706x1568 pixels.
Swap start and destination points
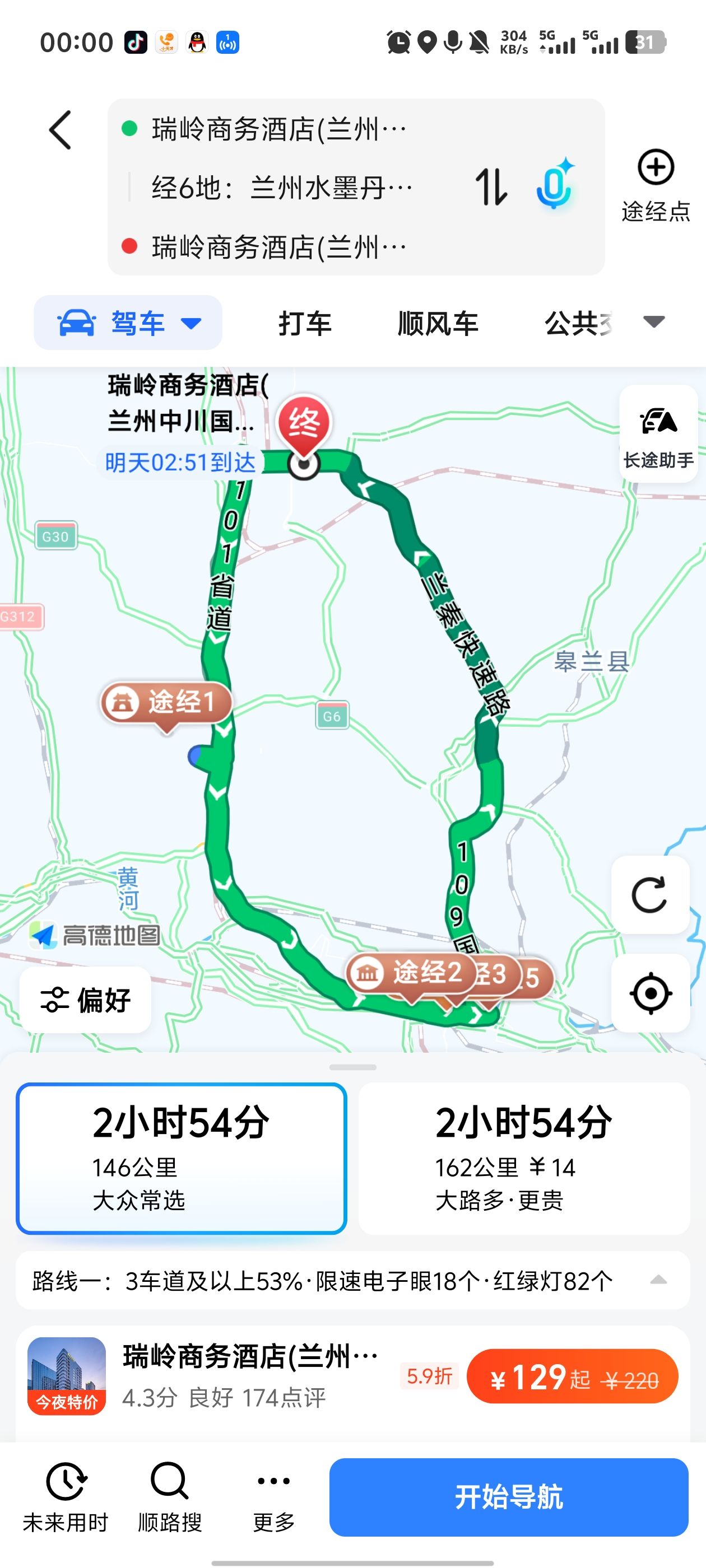(x=491, y=186)
